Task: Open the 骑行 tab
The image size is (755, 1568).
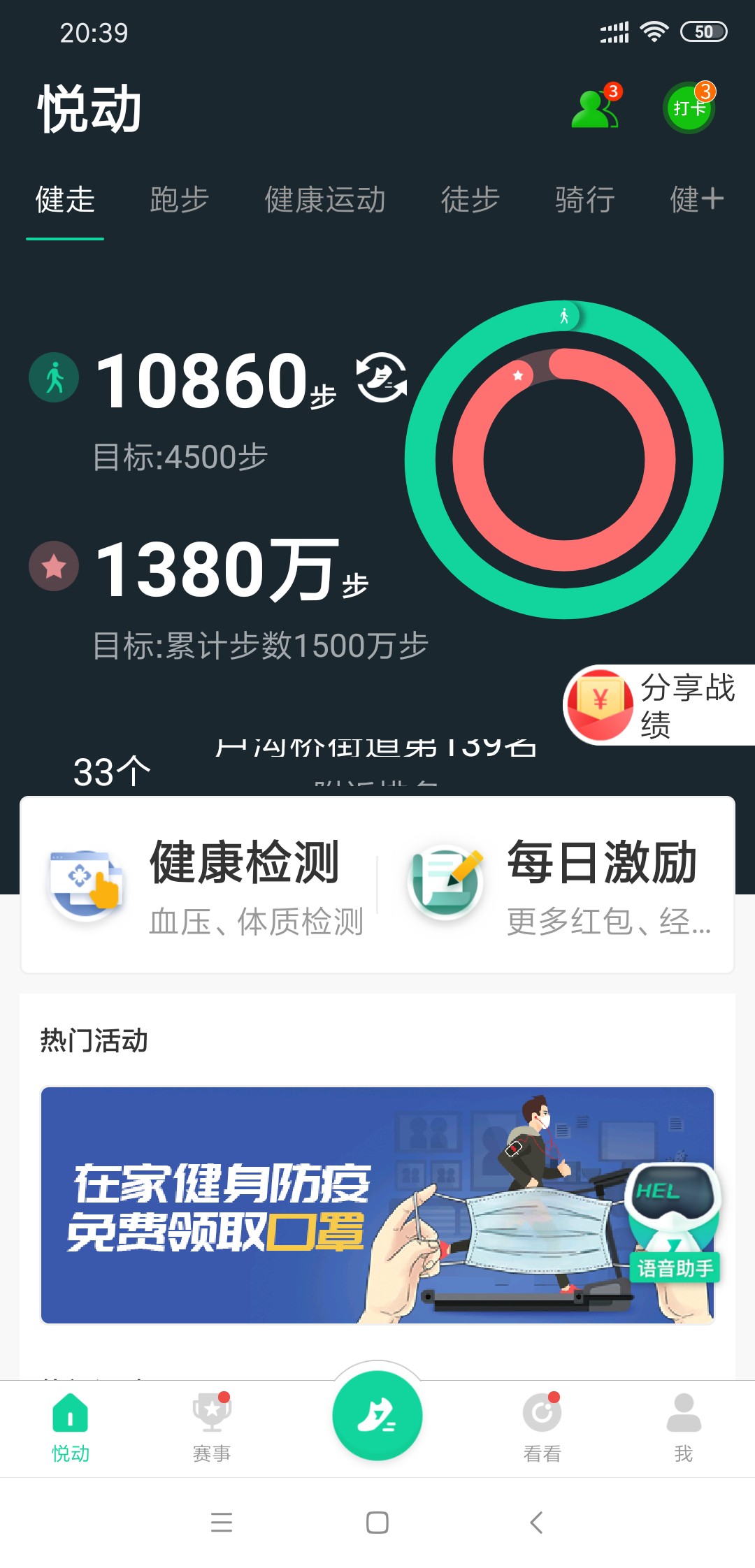Action: (585, 200)
